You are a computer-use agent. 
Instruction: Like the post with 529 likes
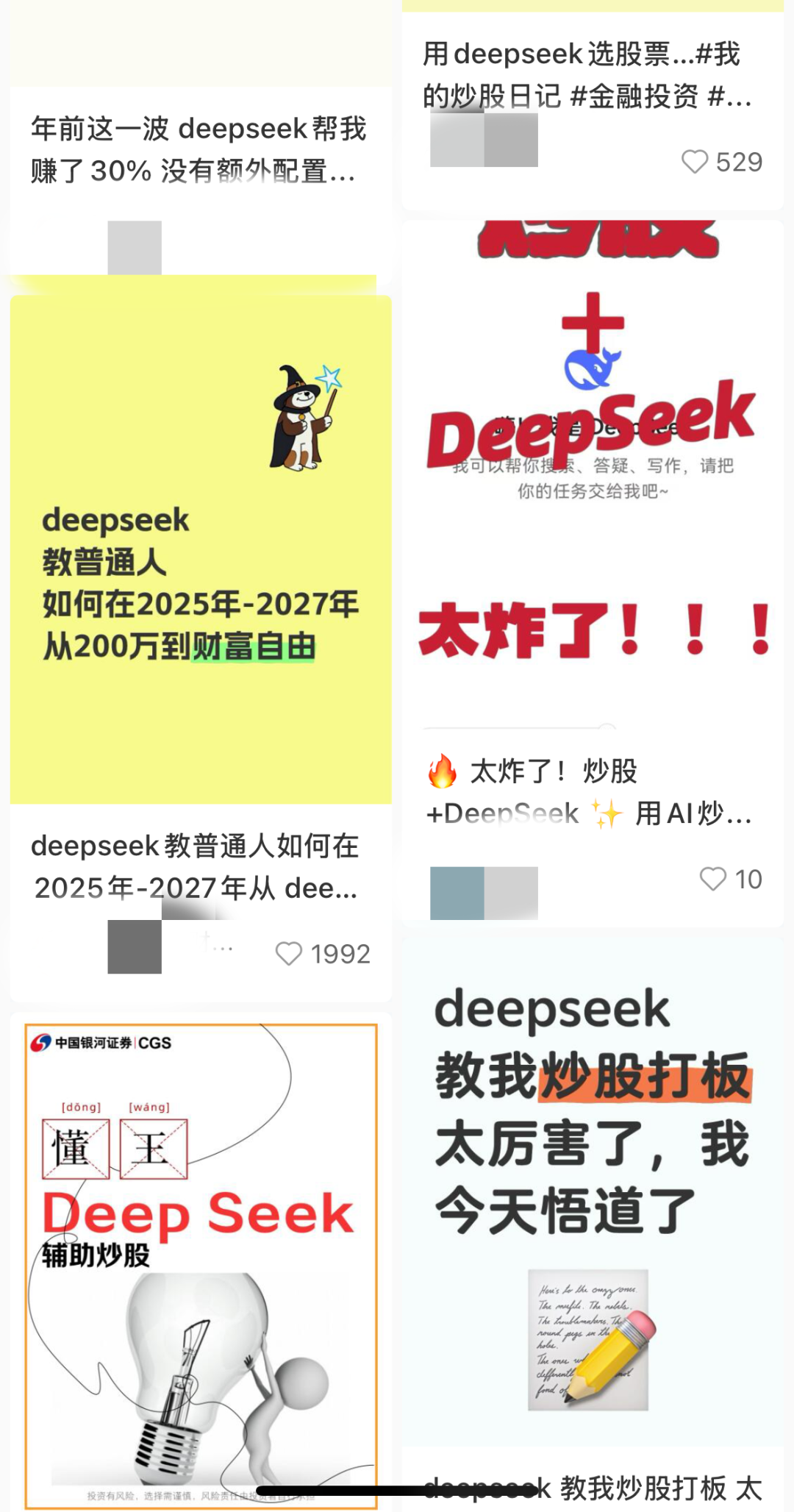point(695,162)
